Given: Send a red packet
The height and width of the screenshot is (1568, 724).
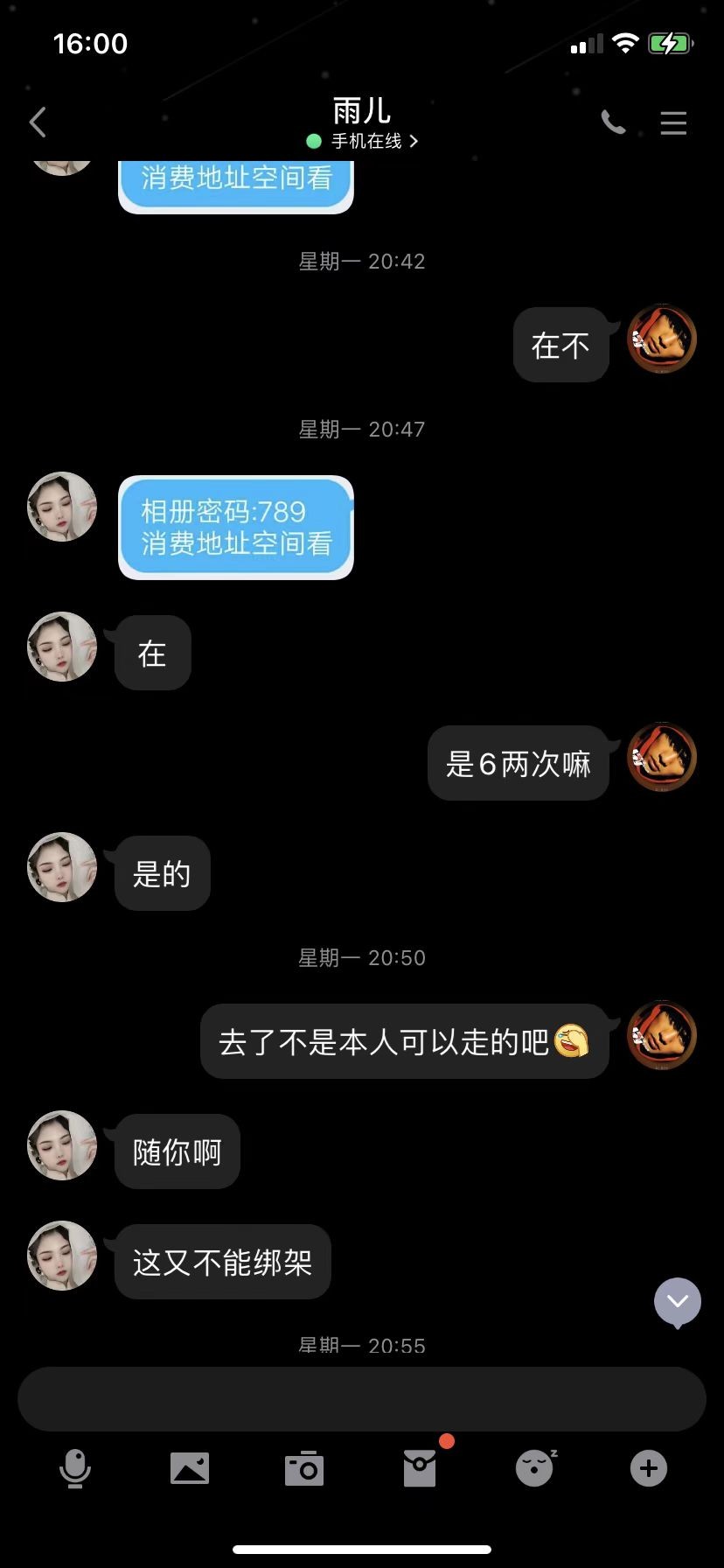Looking at the screenshot, I should coord(420,1468).
